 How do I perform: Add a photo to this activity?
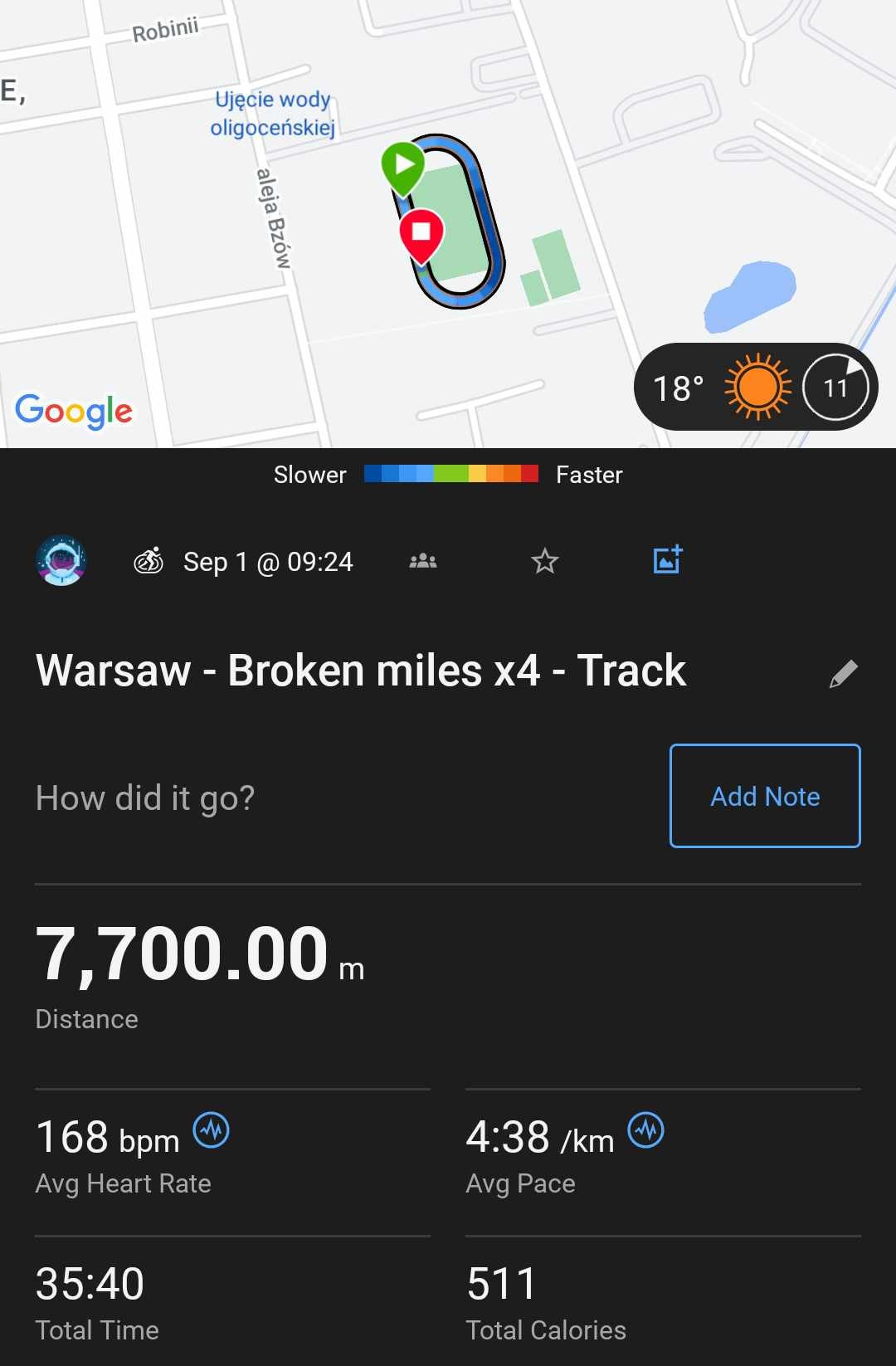click(667, 560)
